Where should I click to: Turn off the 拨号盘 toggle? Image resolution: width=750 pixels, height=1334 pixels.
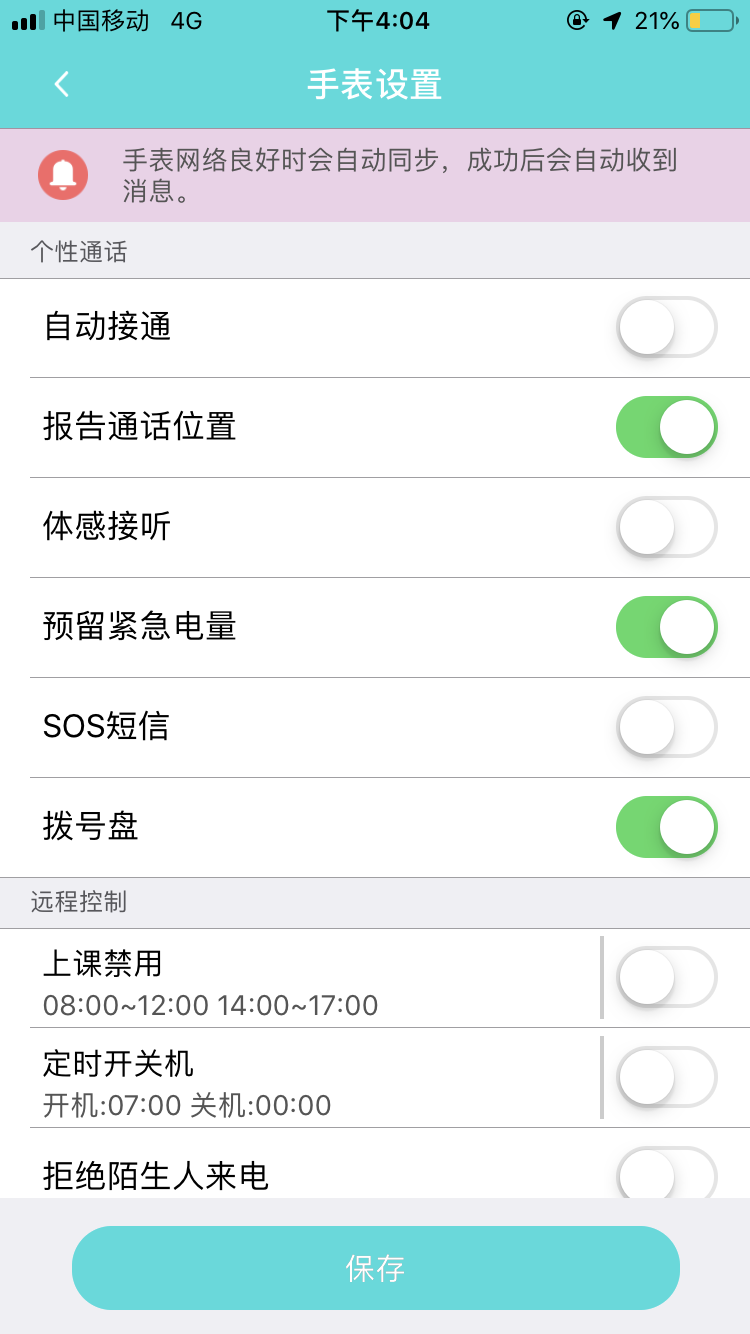[x=666, y=827]
